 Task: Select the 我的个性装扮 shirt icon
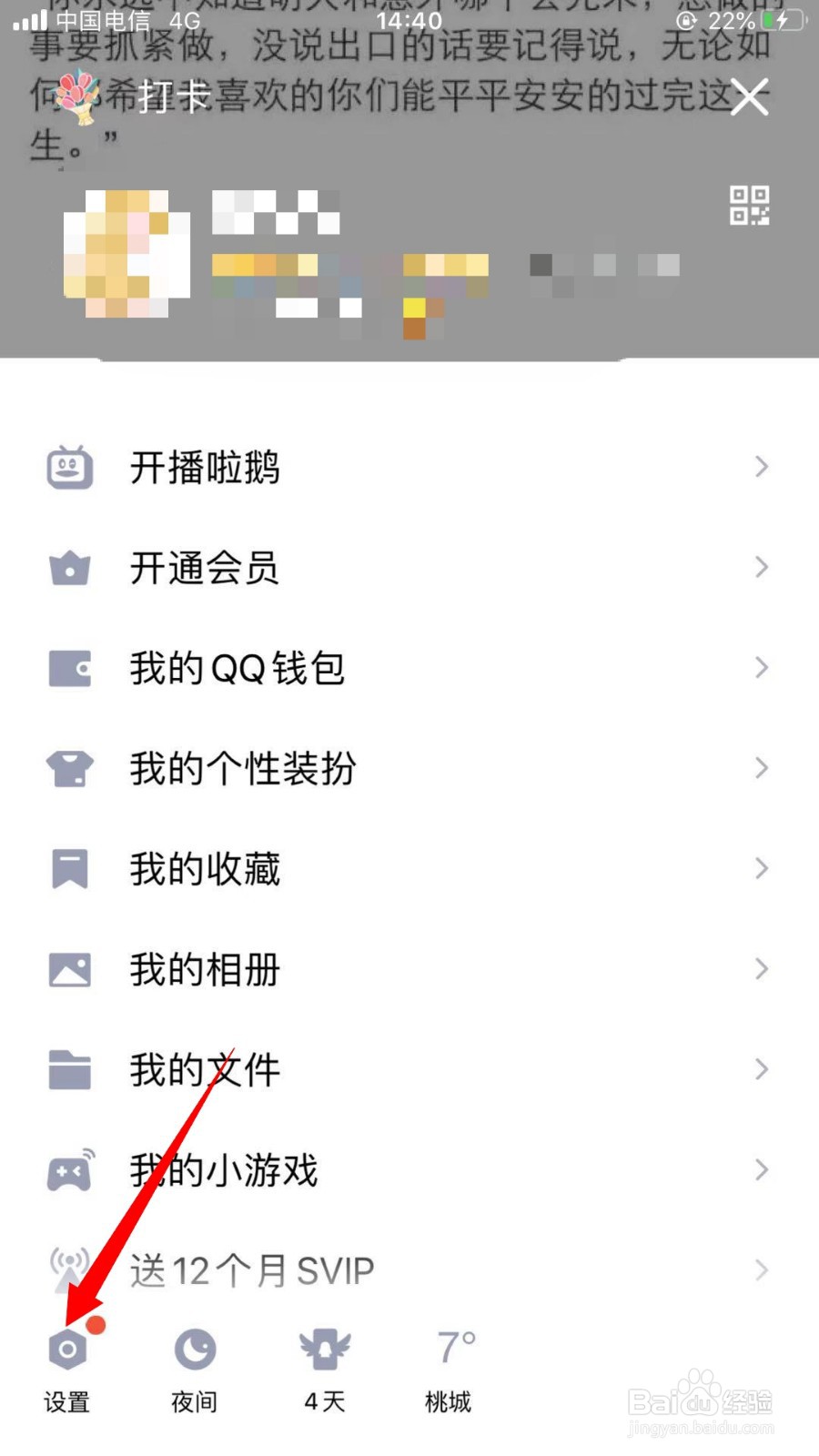68,768
